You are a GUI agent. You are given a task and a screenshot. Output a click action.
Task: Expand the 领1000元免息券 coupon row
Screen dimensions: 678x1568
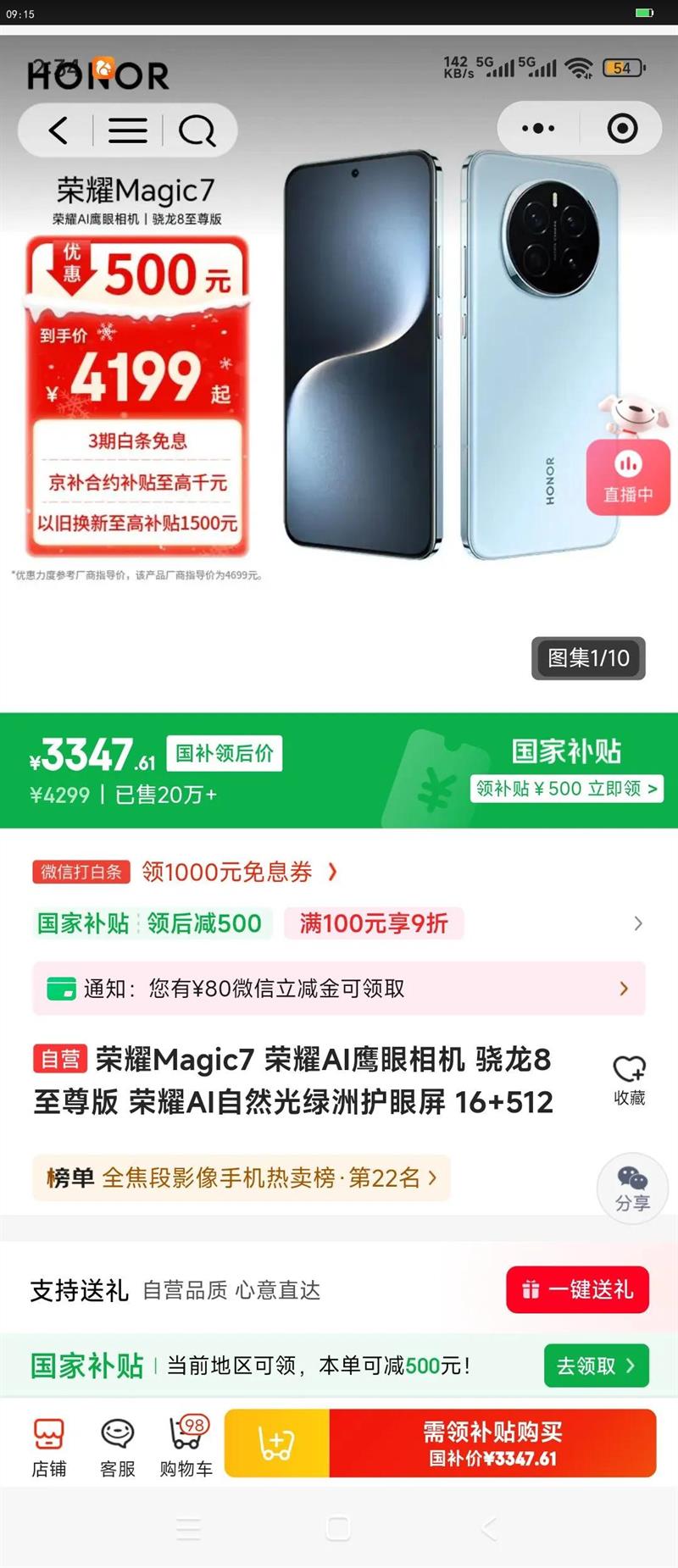pos(246,872)
